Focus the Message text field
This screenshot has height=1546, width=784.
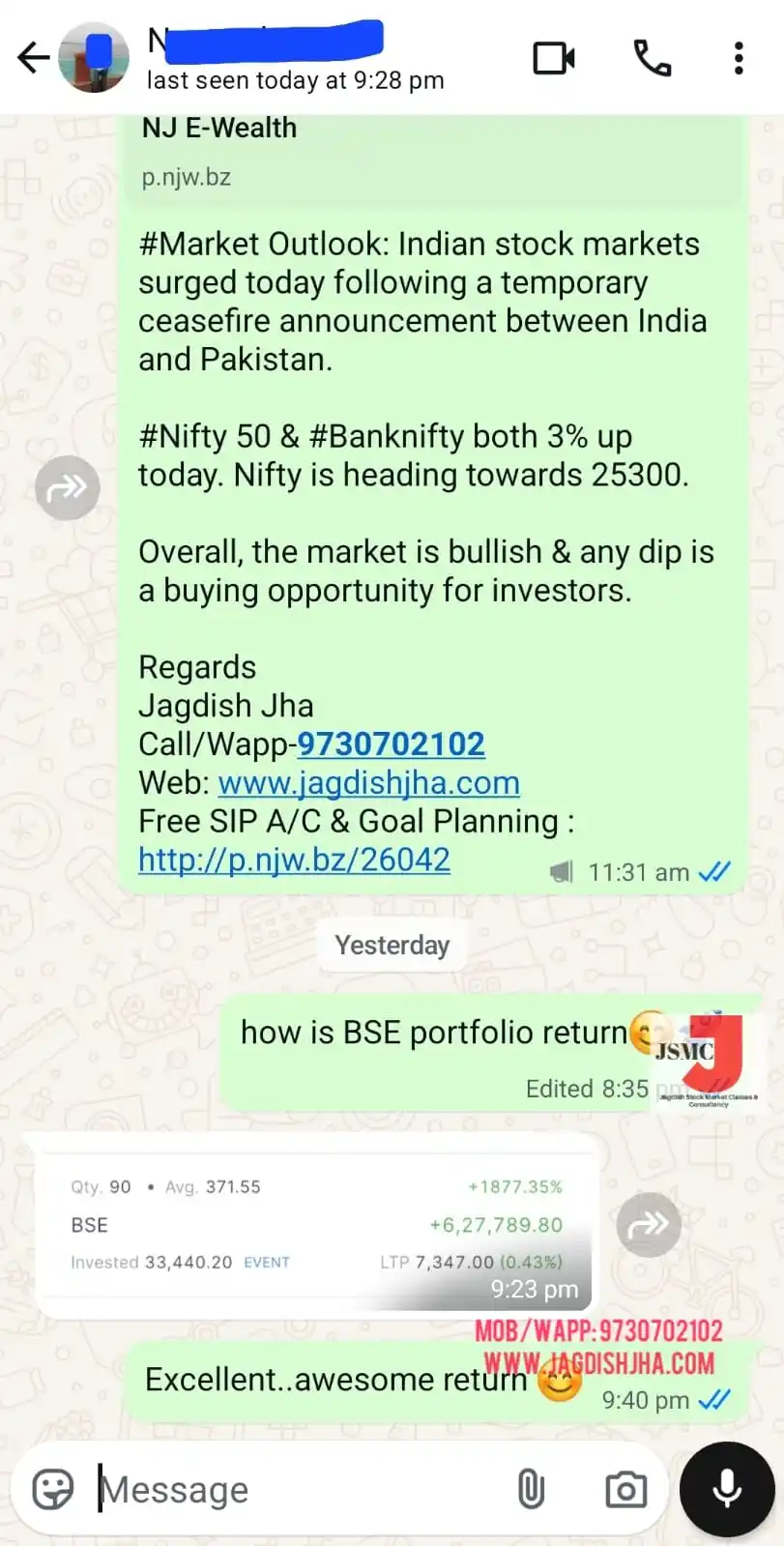pyautogui.click(x=300, y=1490)
